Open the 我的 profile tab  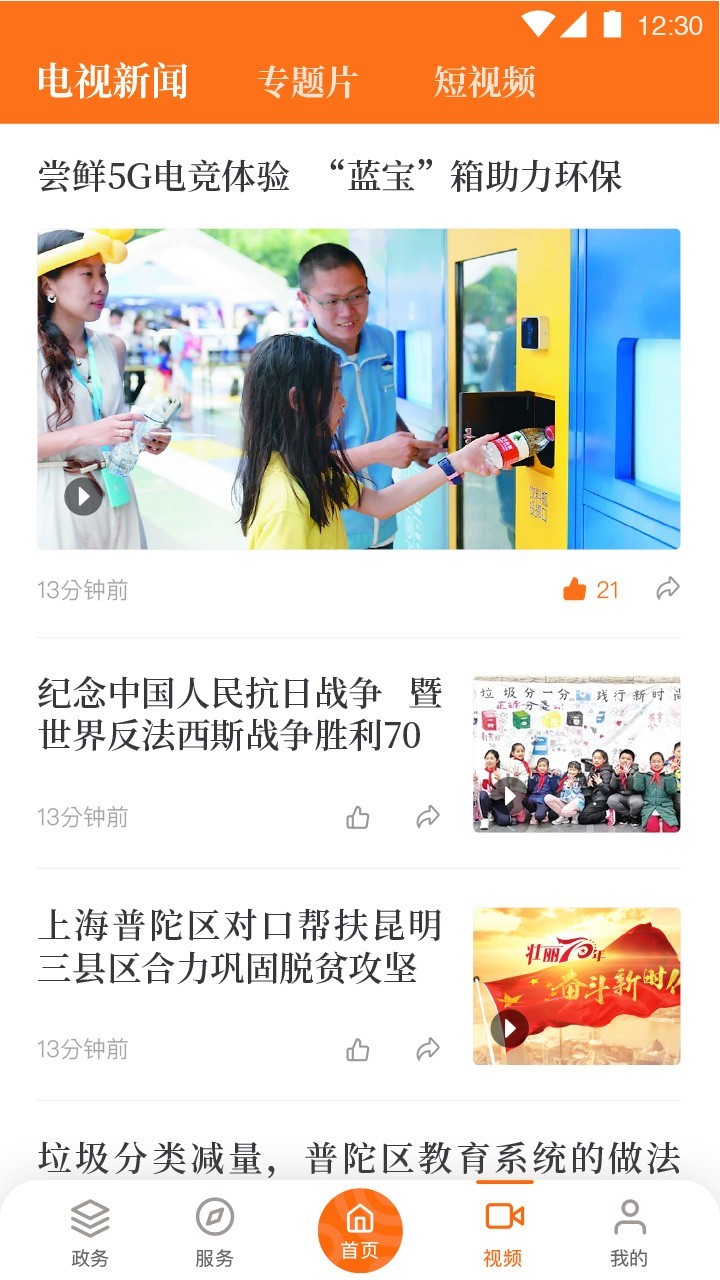629,1232
